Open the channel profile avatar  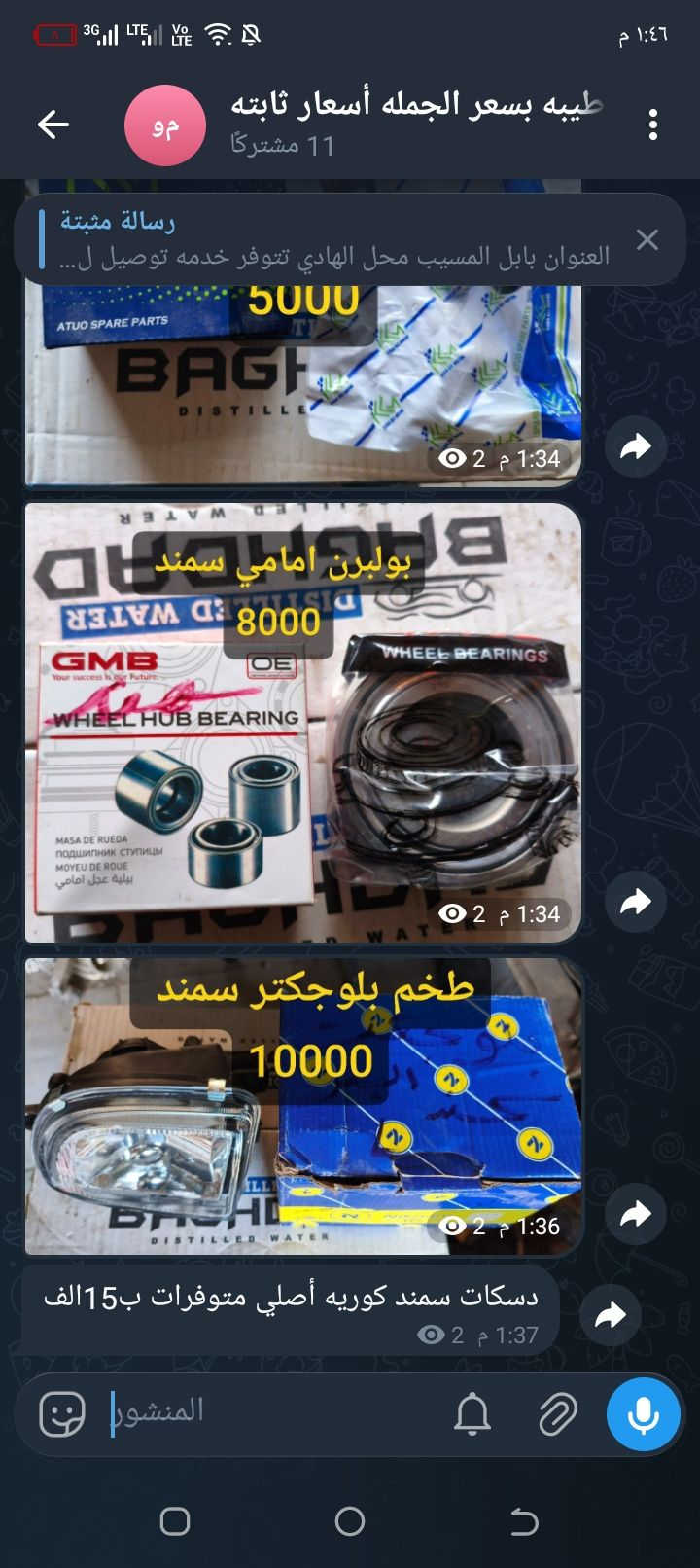pyautogui.click(x=165, y=125)
